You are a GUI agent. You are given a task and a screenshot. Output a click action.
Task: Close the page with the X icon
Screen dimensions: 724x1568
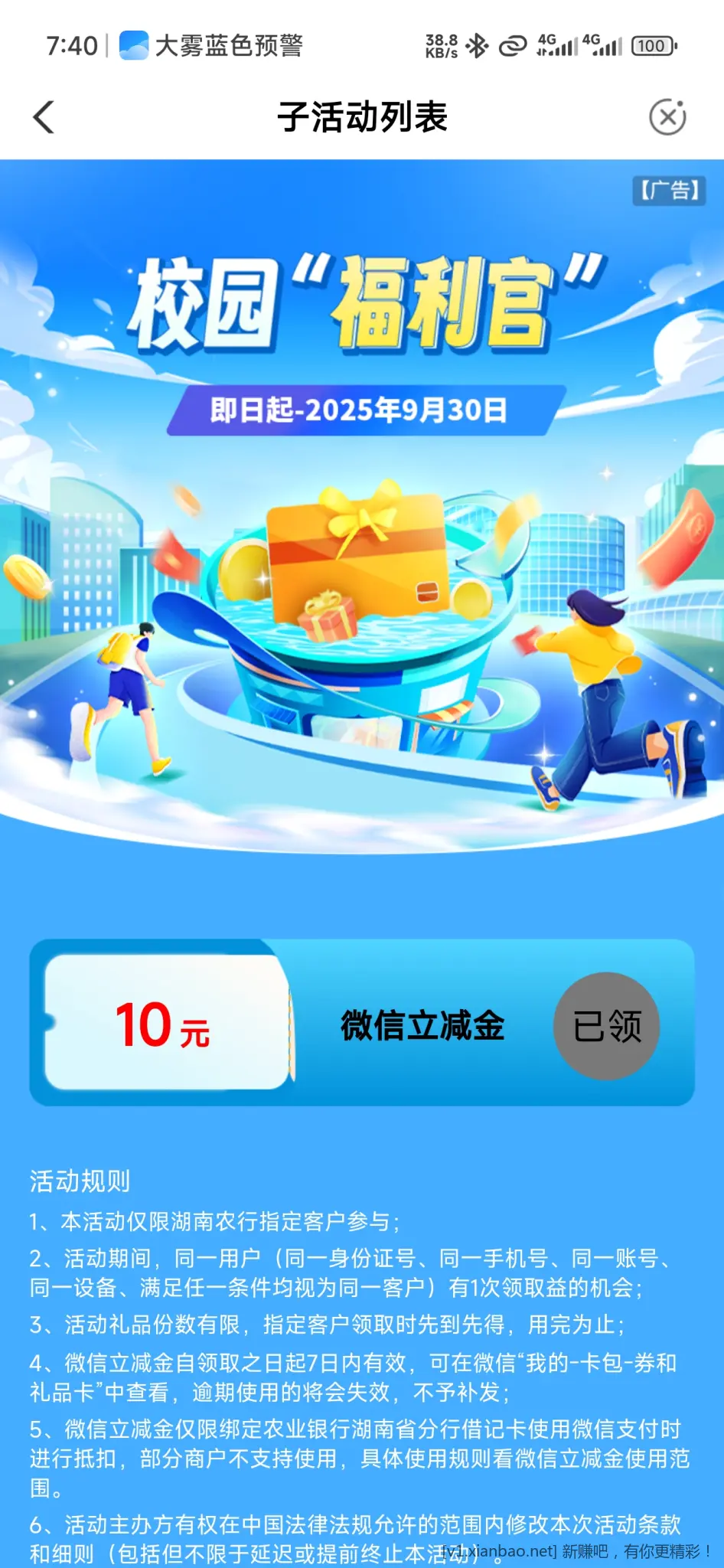click(667, 117)
